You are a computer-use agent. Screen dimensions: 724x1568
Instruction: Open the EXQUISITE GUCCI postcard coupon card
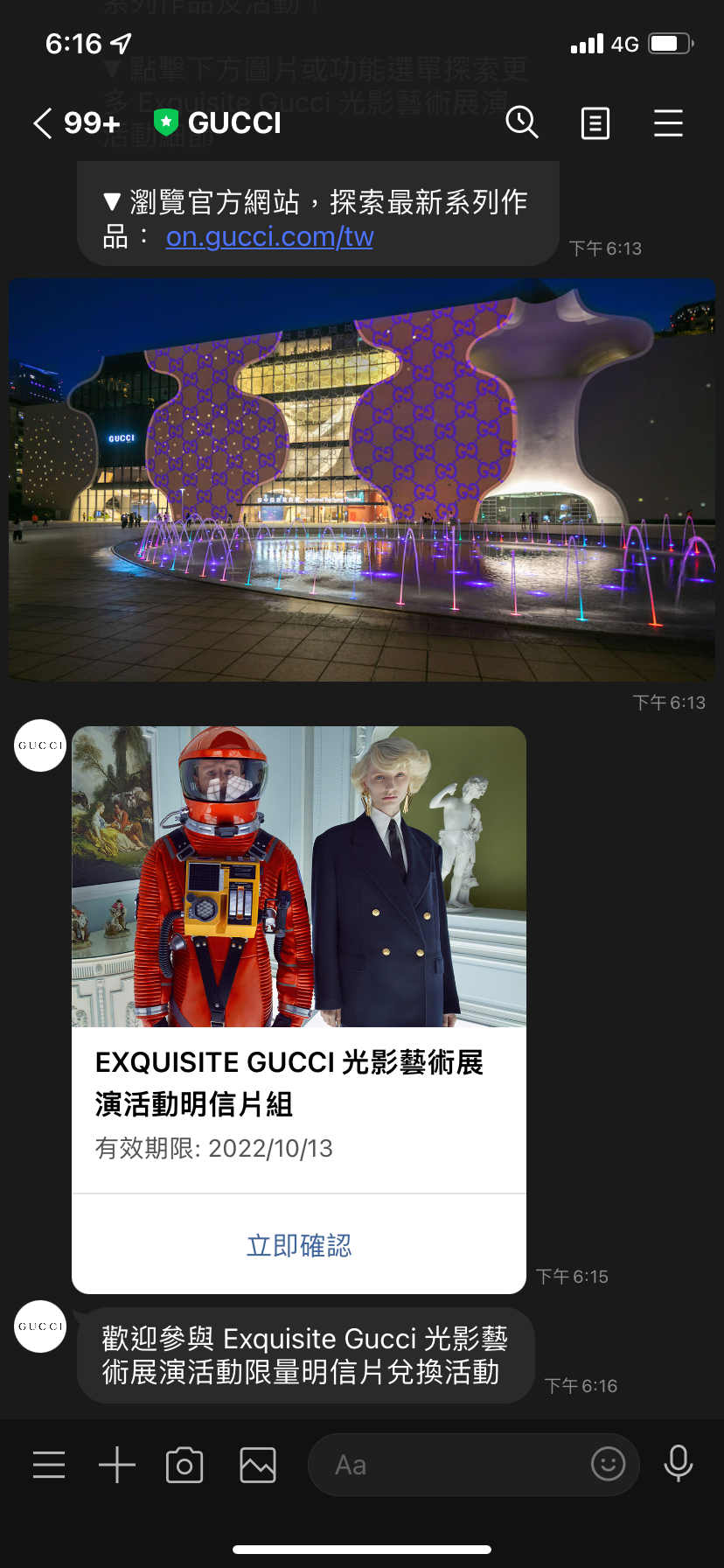pyautogui.click(x=299, y=962)
